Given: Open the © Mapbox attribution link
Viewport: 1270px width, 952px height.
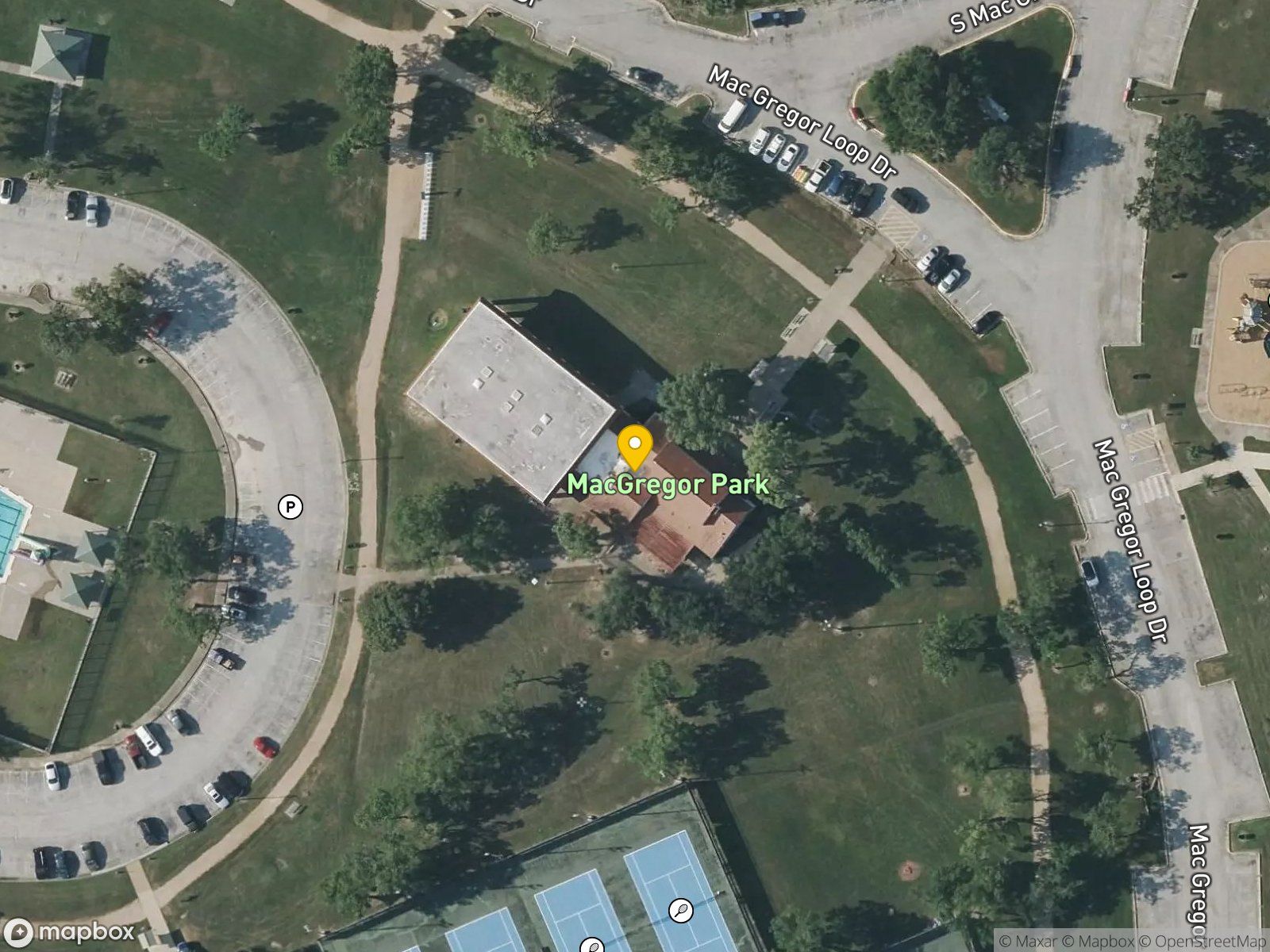Looking at the screenshot, I should point(1099,942).
